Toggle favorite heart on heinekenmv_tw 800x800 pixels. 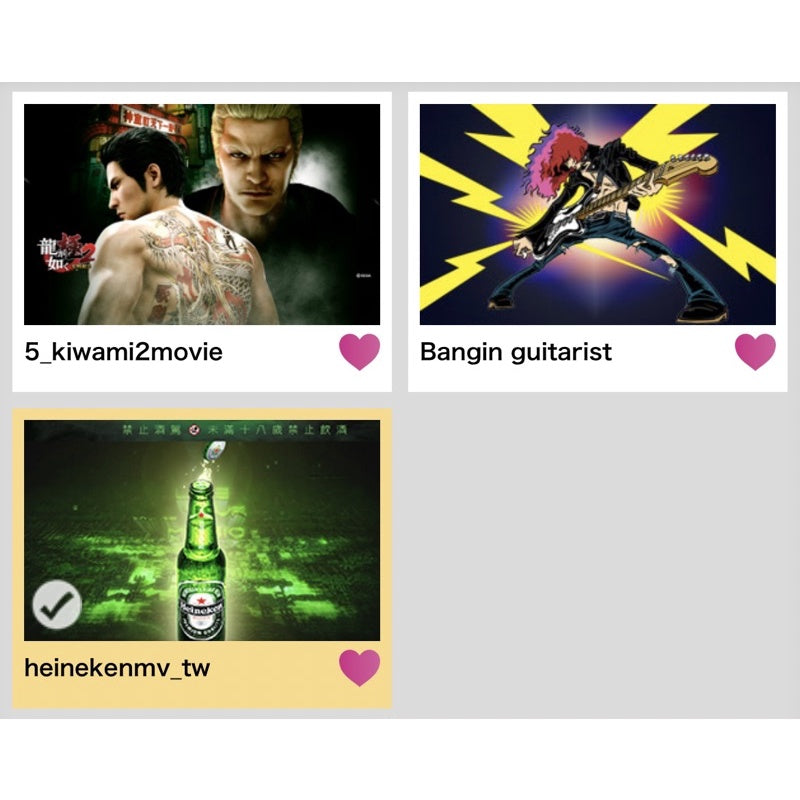pos(359,667)
